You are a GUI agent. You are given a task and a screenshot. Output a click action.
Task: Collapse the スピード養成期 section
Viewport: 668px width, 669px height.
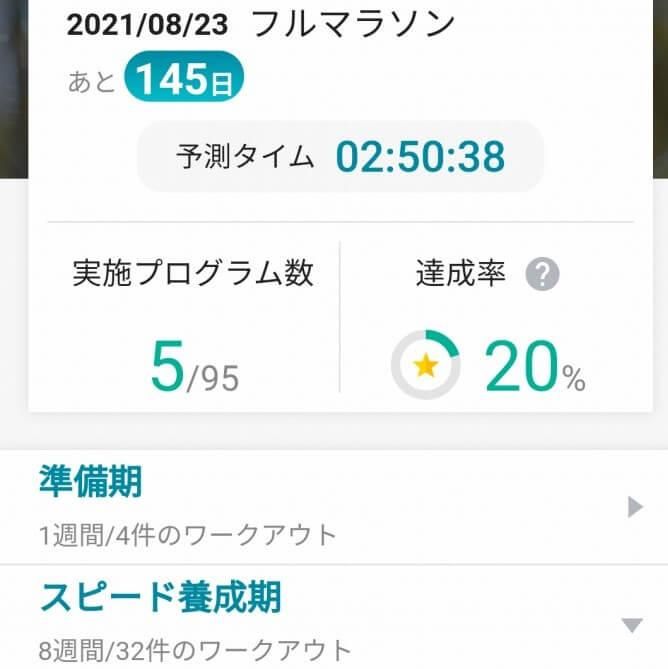tap(632, 626)
